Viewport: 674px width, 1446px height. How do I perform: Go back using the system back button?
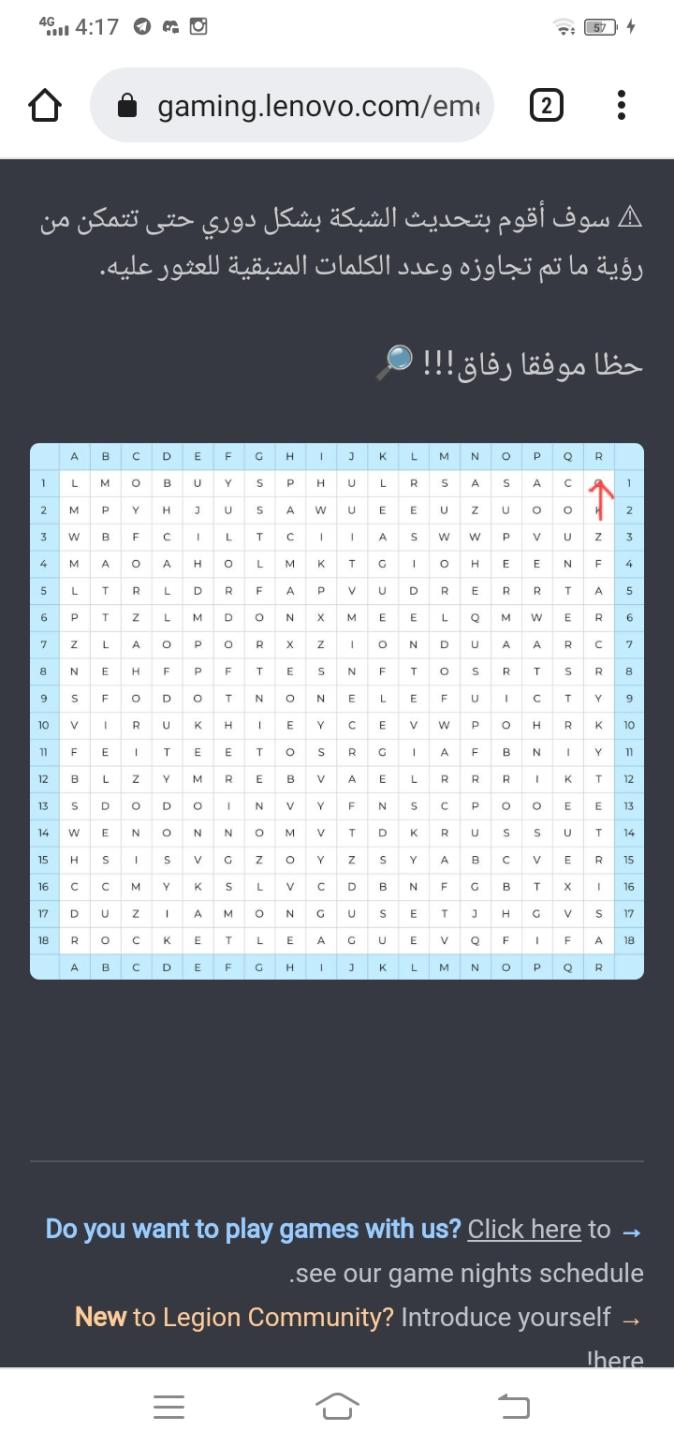click(x=513, y=1407)
